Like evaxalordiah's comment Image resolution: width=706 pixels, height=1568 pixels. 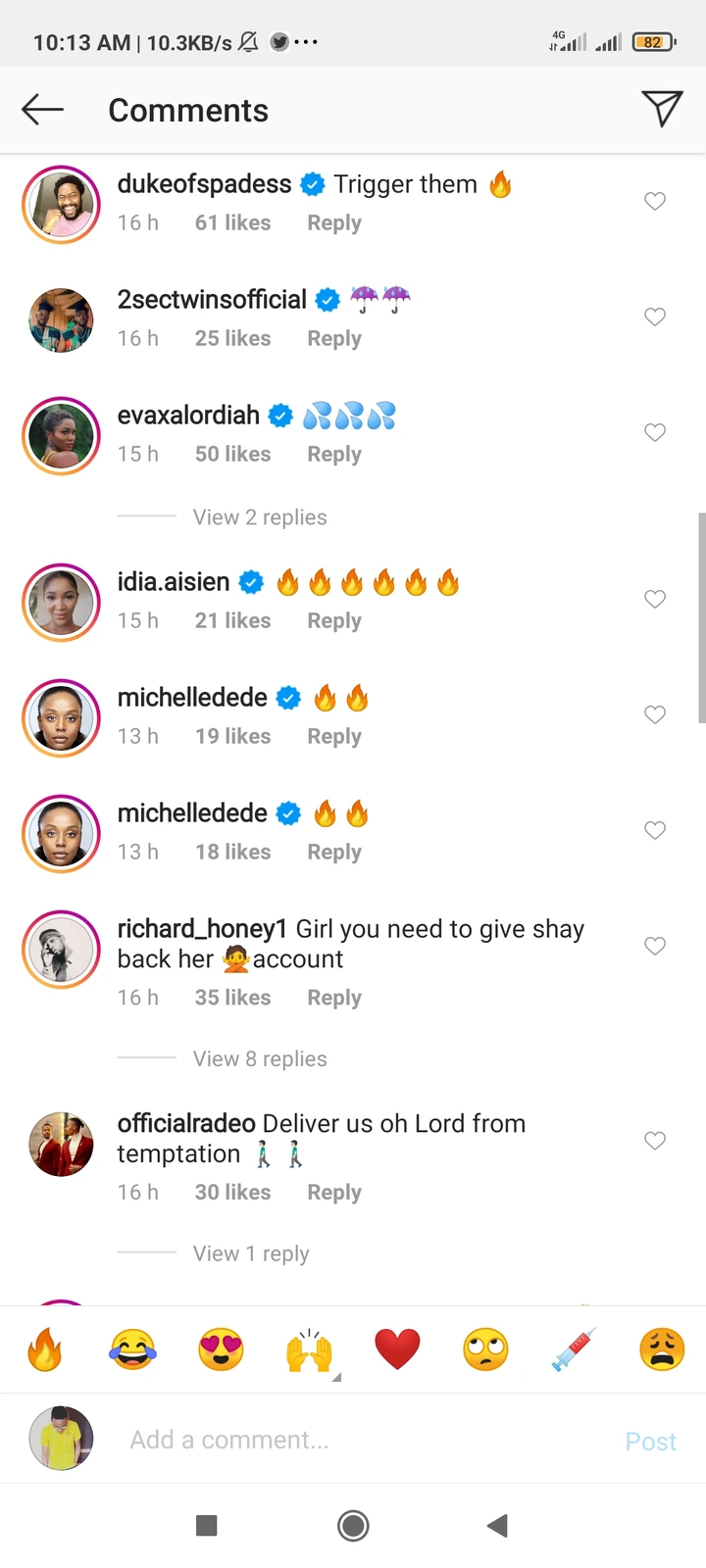point(655,432)
